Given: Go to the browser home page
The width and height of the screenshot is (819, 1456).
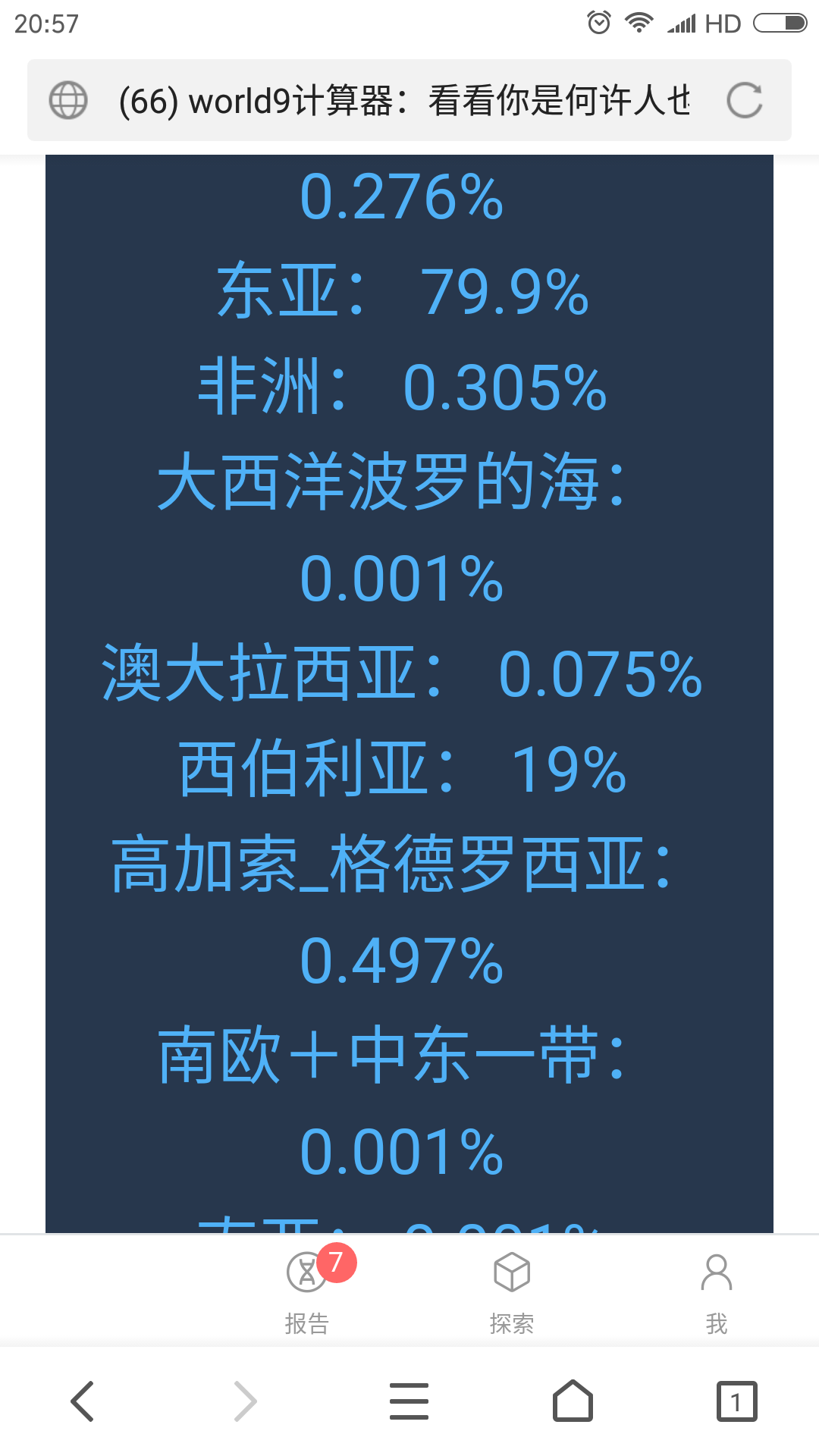Looking at the screenshot, I should tap(573, 1401).
